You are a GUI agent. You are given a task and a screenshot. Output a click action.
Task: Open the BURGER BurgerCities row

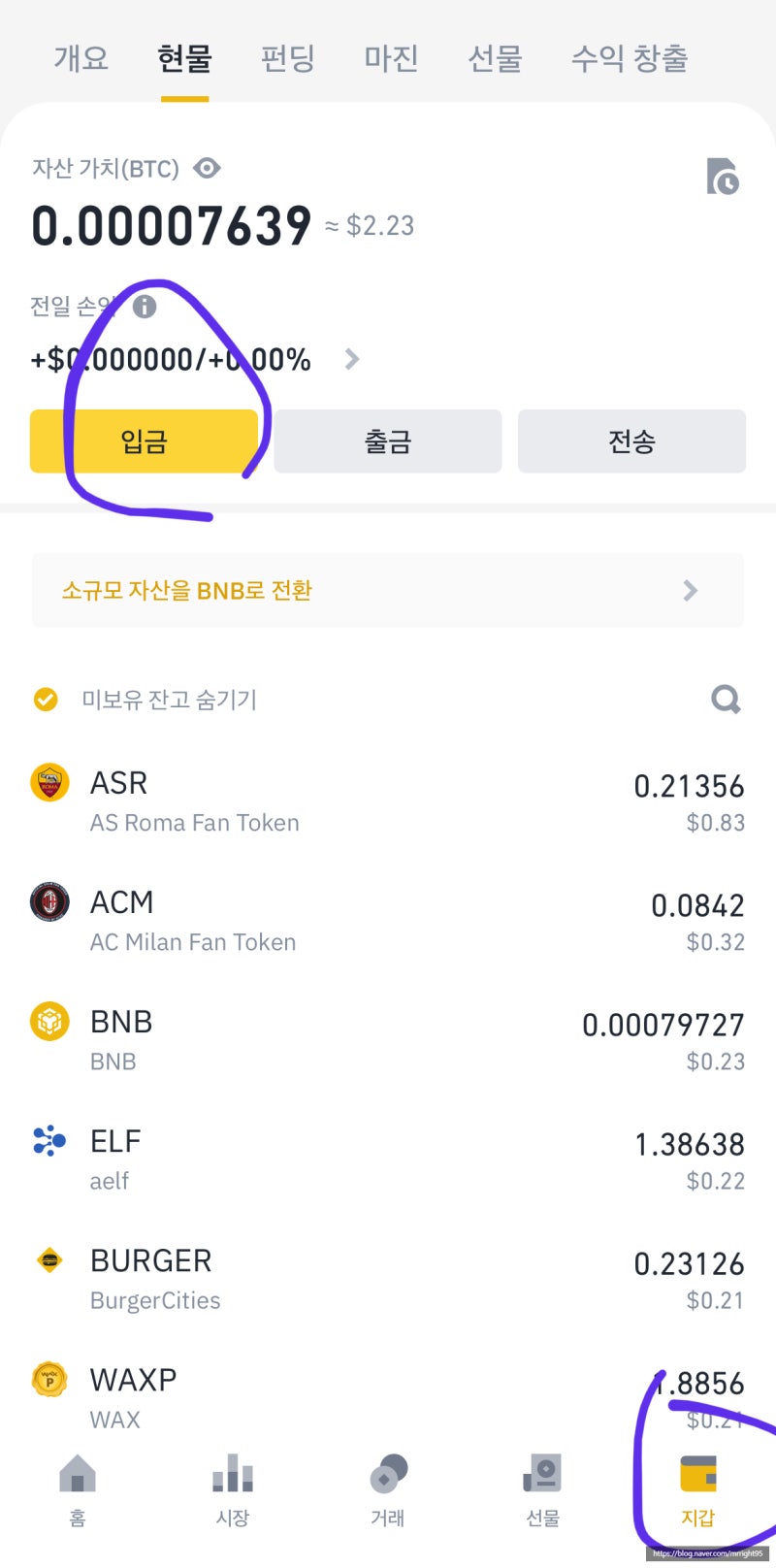(x=388, y=1280)
